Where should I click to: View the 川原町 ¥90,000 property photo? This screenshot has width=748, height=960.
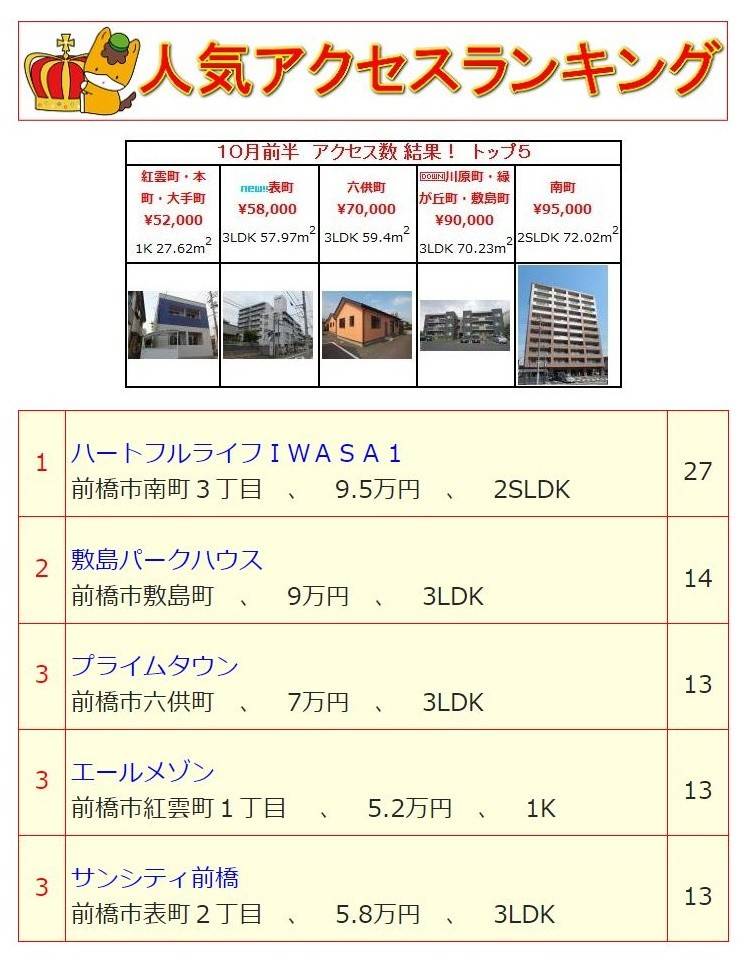click(x=464, y=325)
